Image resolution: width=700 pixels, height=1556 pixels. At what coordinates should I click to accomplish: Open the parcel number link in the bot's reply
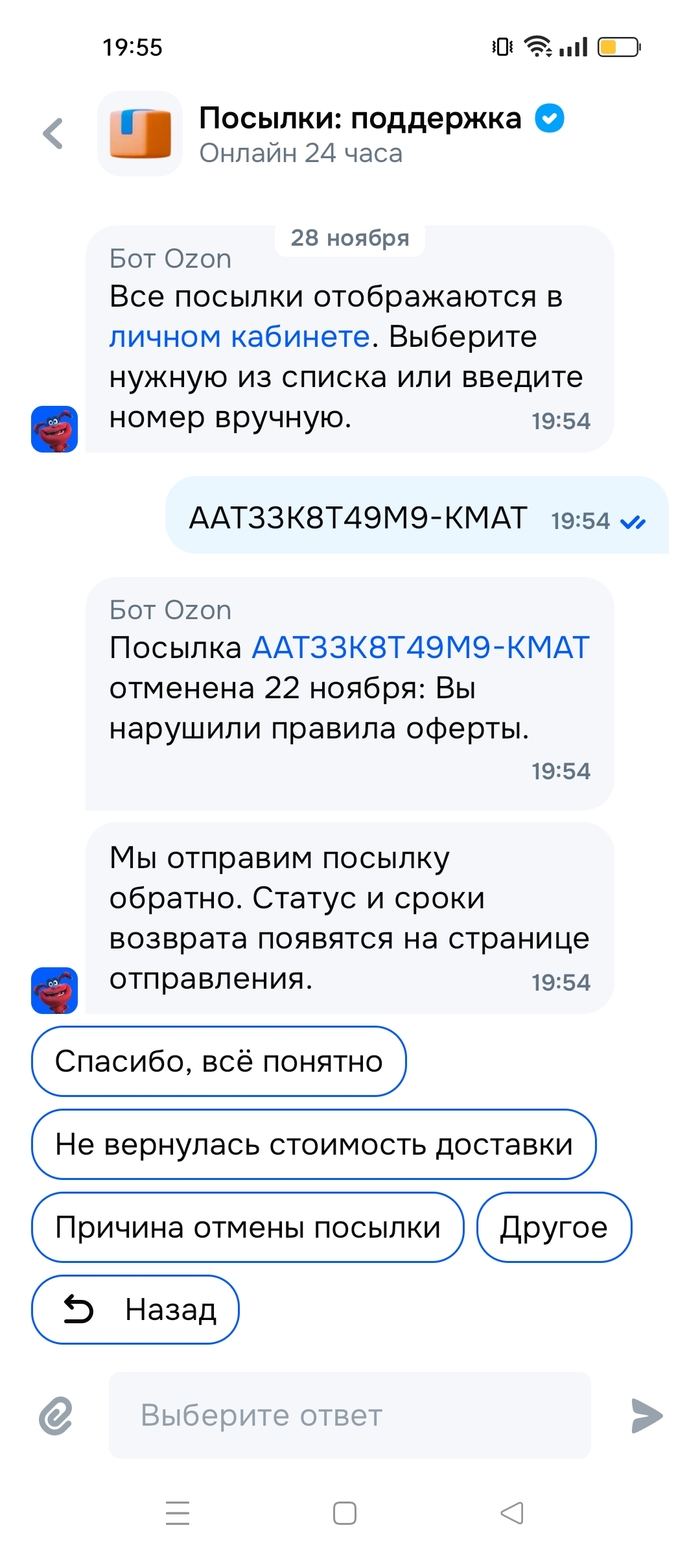420,648
